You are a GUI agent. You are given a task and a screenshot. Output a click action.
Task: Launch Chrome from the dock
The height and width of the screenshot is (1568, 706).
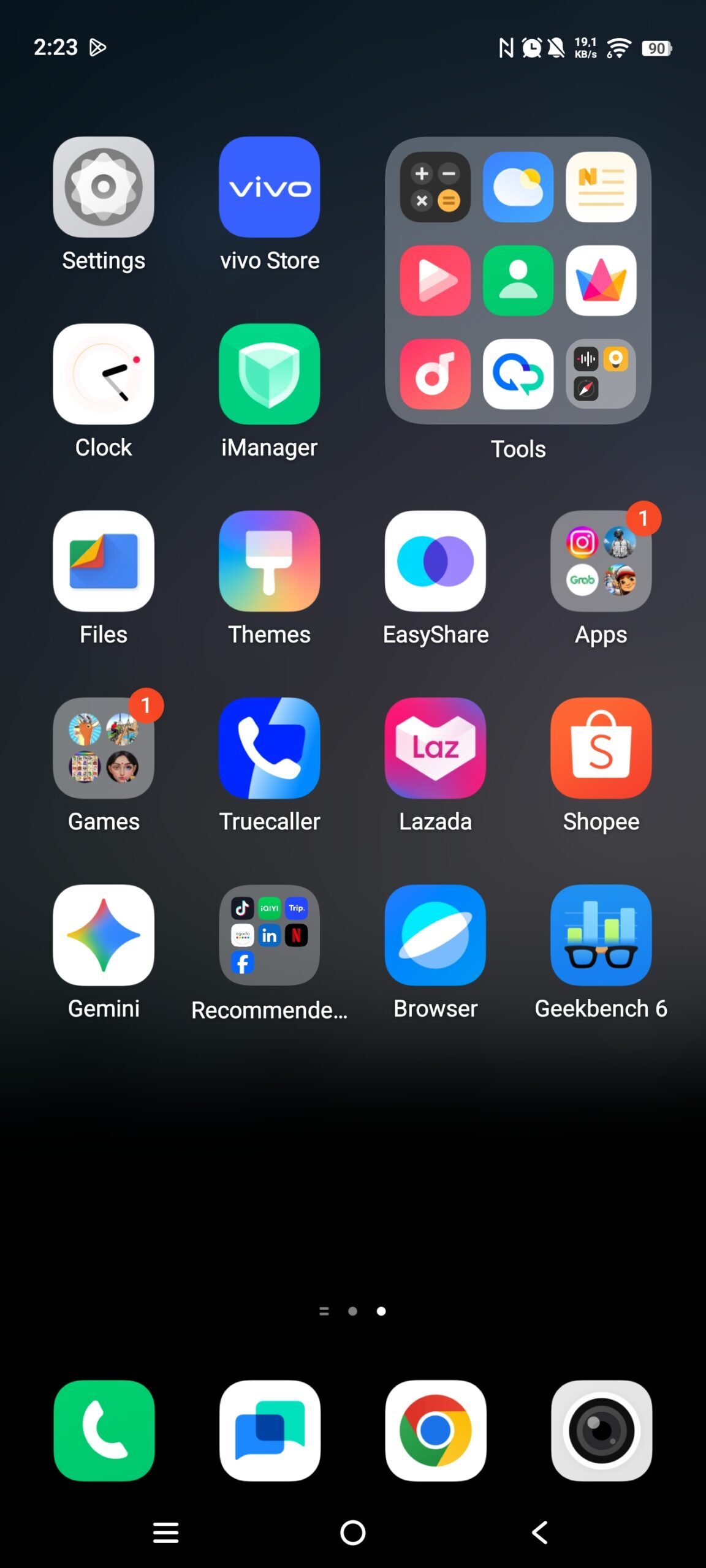tap(435, 1431)
